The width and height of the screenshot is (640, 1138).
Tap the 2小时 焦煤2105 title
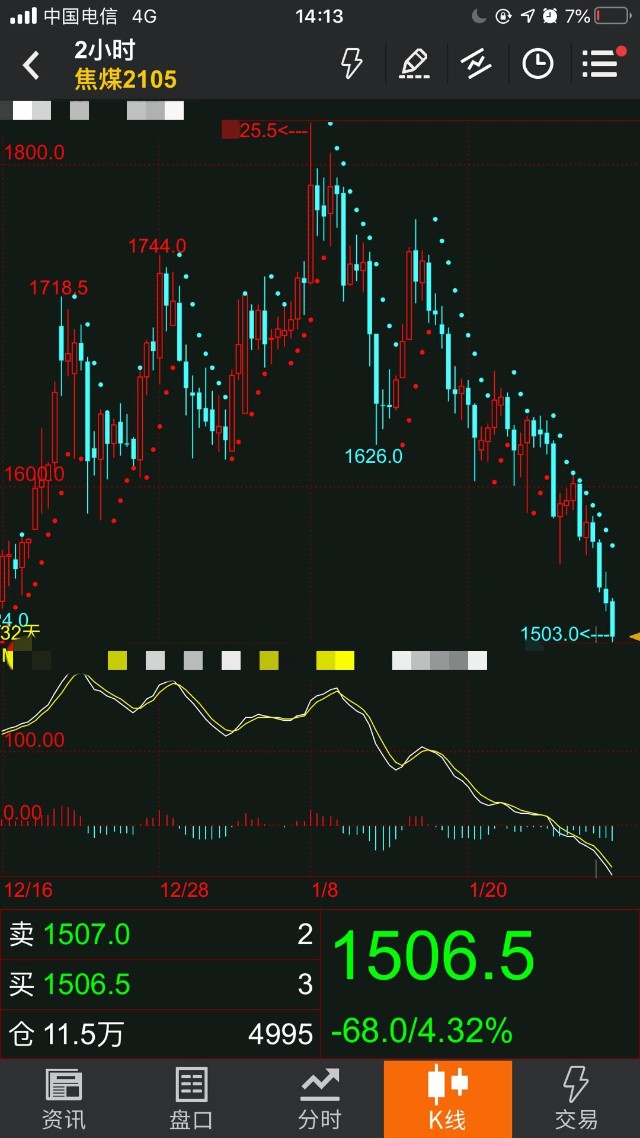coord(125,65)
